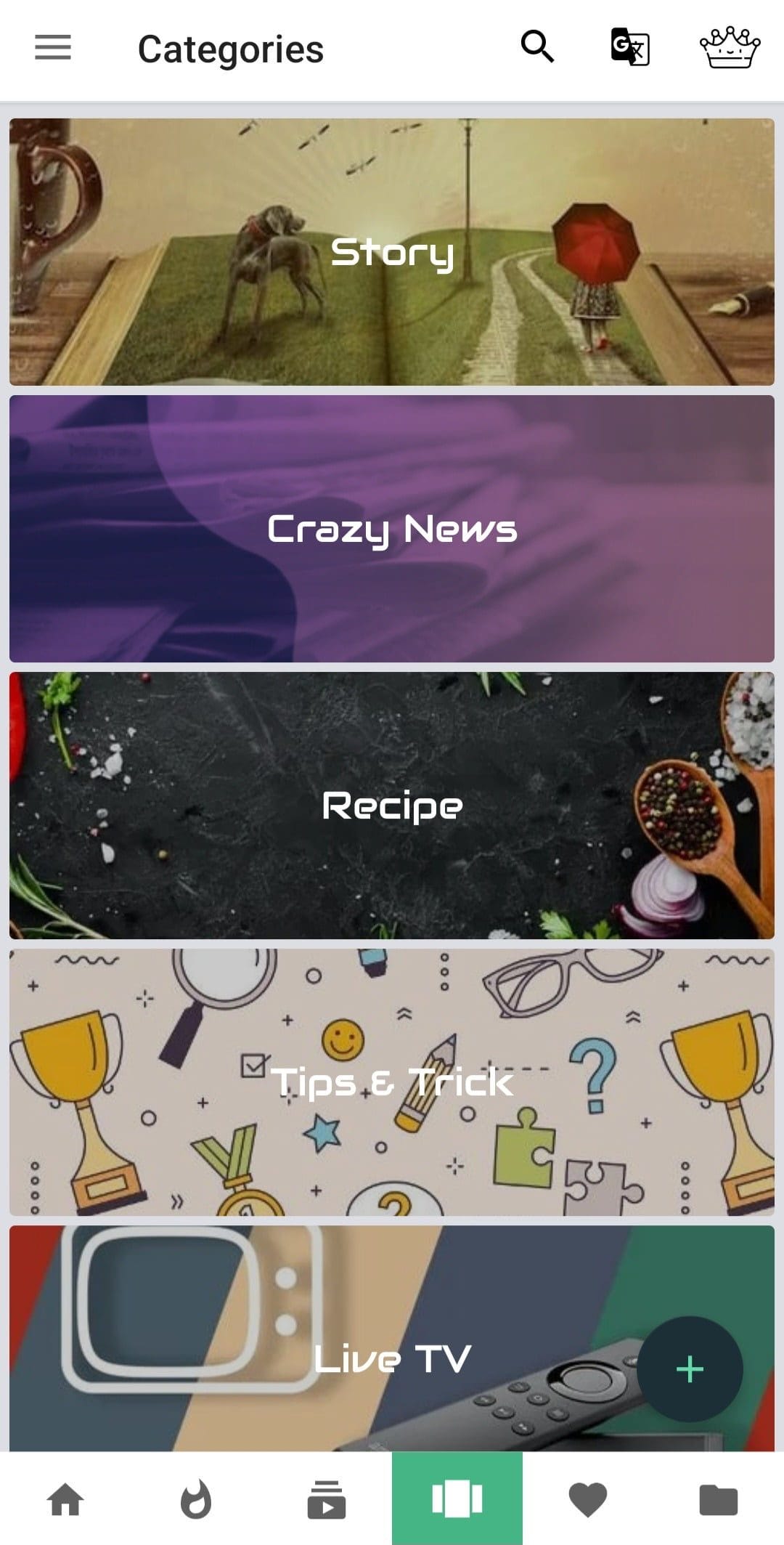The image size is (784, 1545).
Task: Open the Story category
Action: click(392, 252)
